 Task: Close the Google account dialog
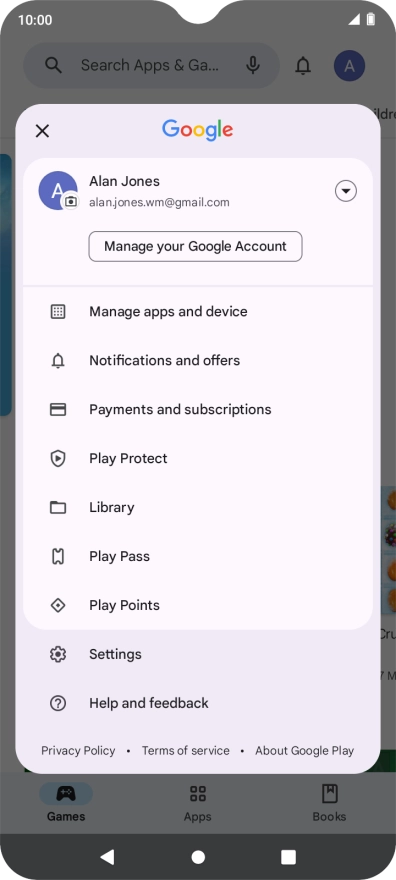42,131
